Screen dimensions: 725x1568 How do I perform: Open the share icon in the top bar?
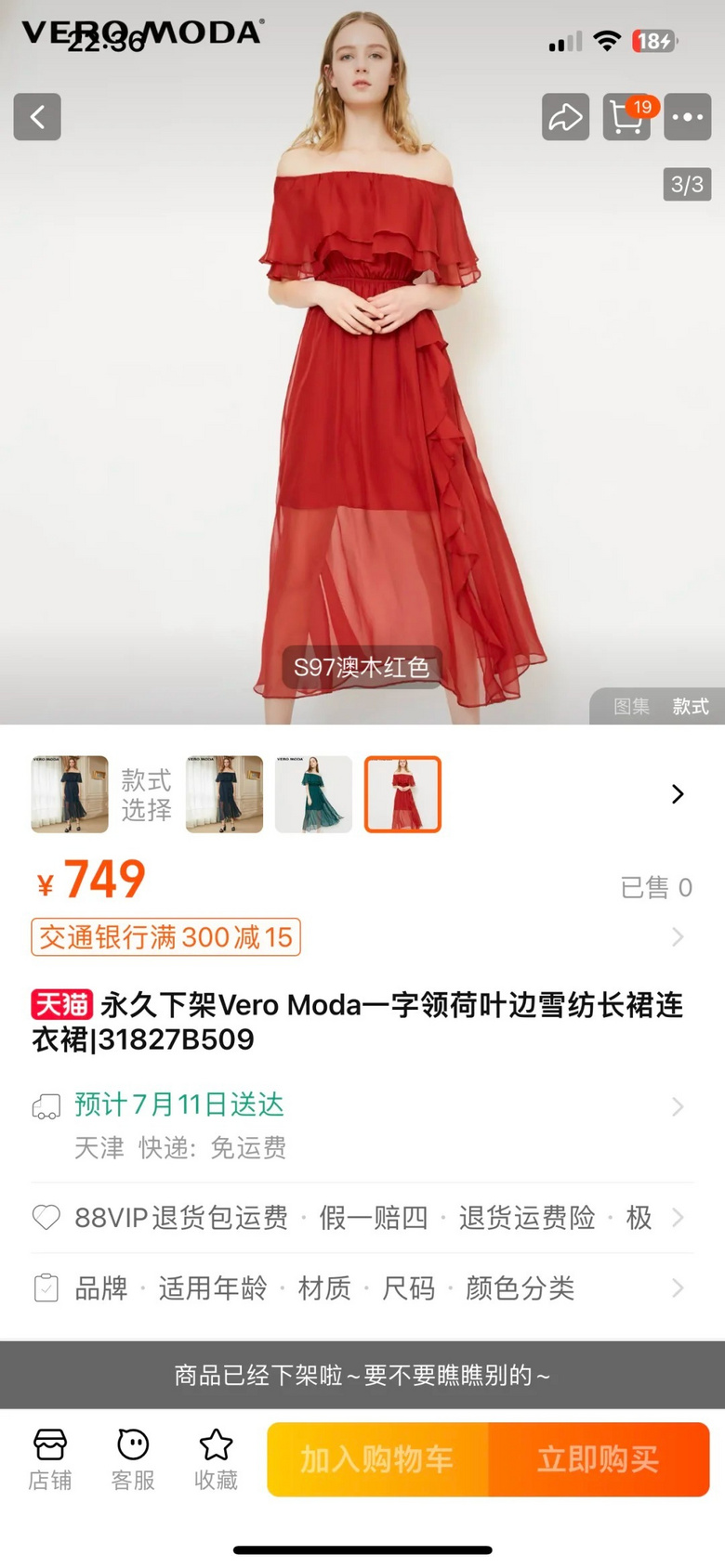[x=565, y=117]
